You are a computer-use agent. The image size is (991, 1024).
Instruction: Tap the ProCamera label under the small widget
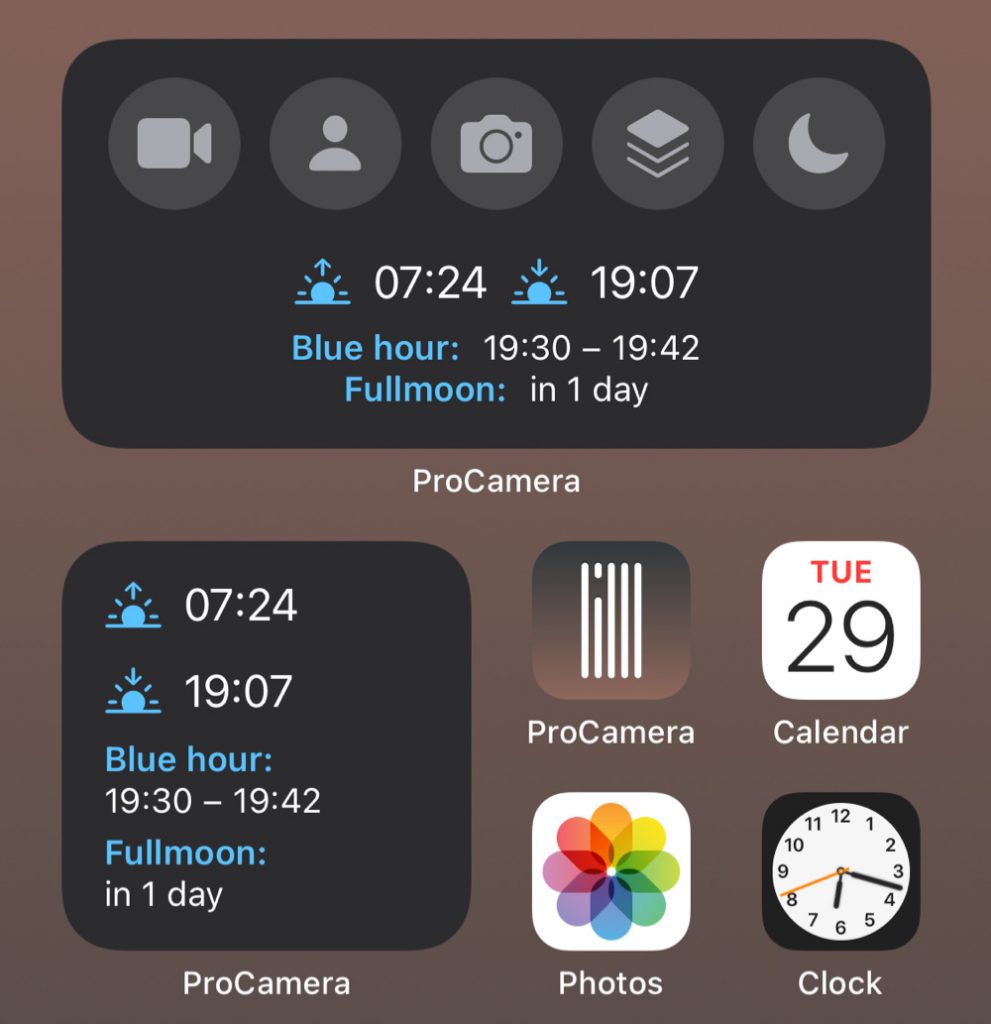click(266, 983)
